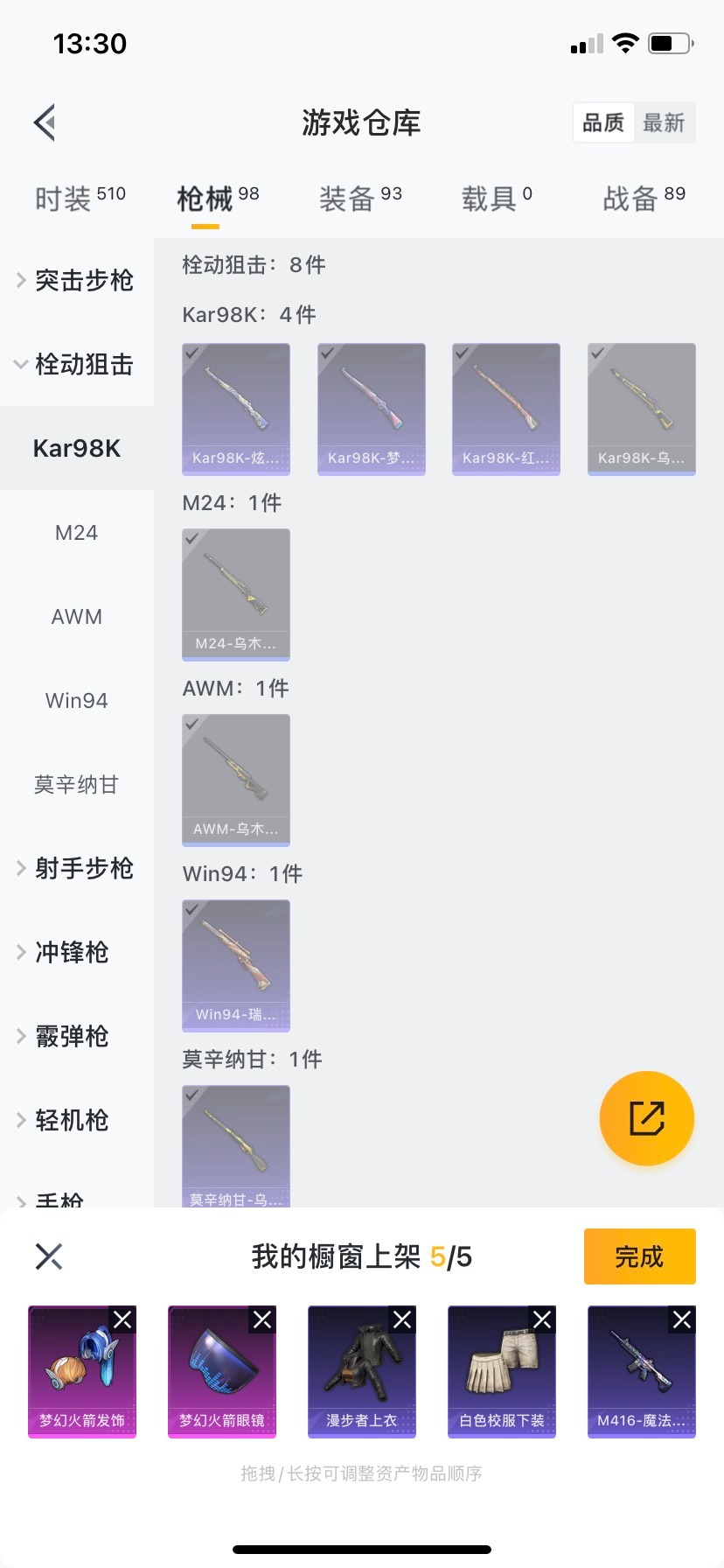The image size is (724, 1568).
Task: Expand the 冲锋枪 category
Action: click(x=76, y=952)
